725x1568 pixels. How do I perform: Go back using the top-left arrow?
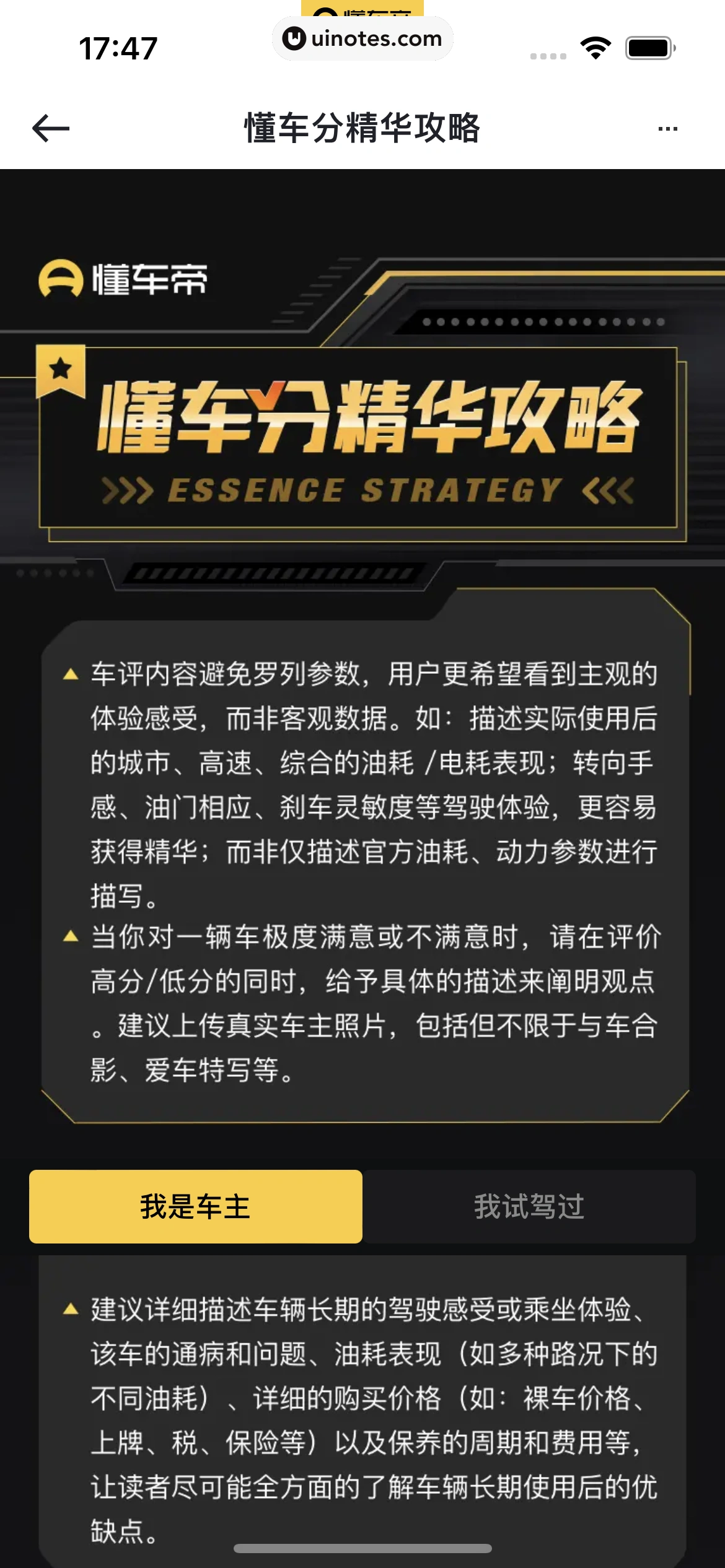[51, 129]
